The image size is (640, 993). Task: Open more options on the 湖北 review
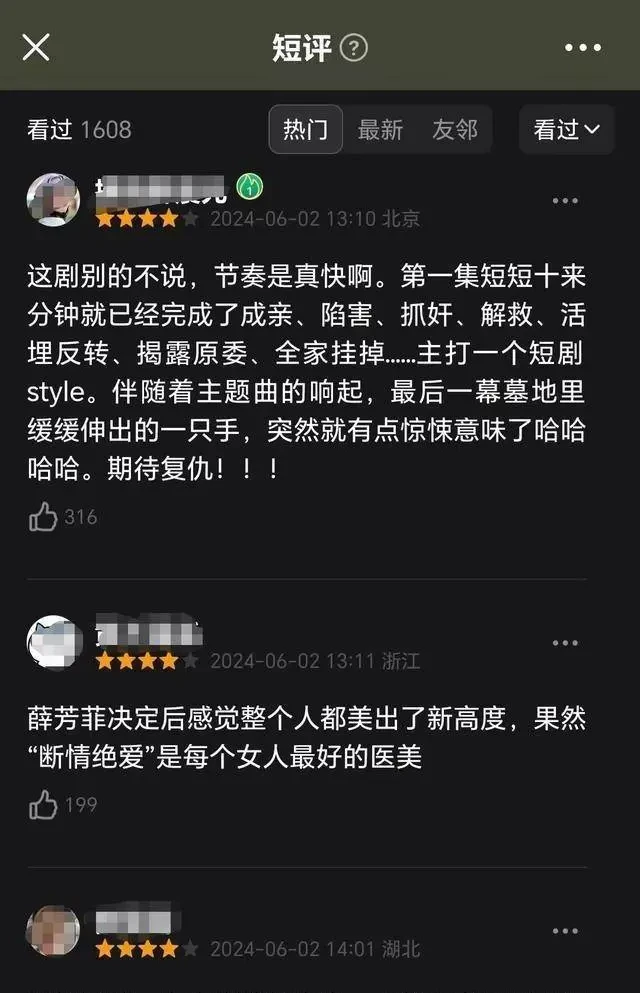pyautogui.click(x=565, y=931)
